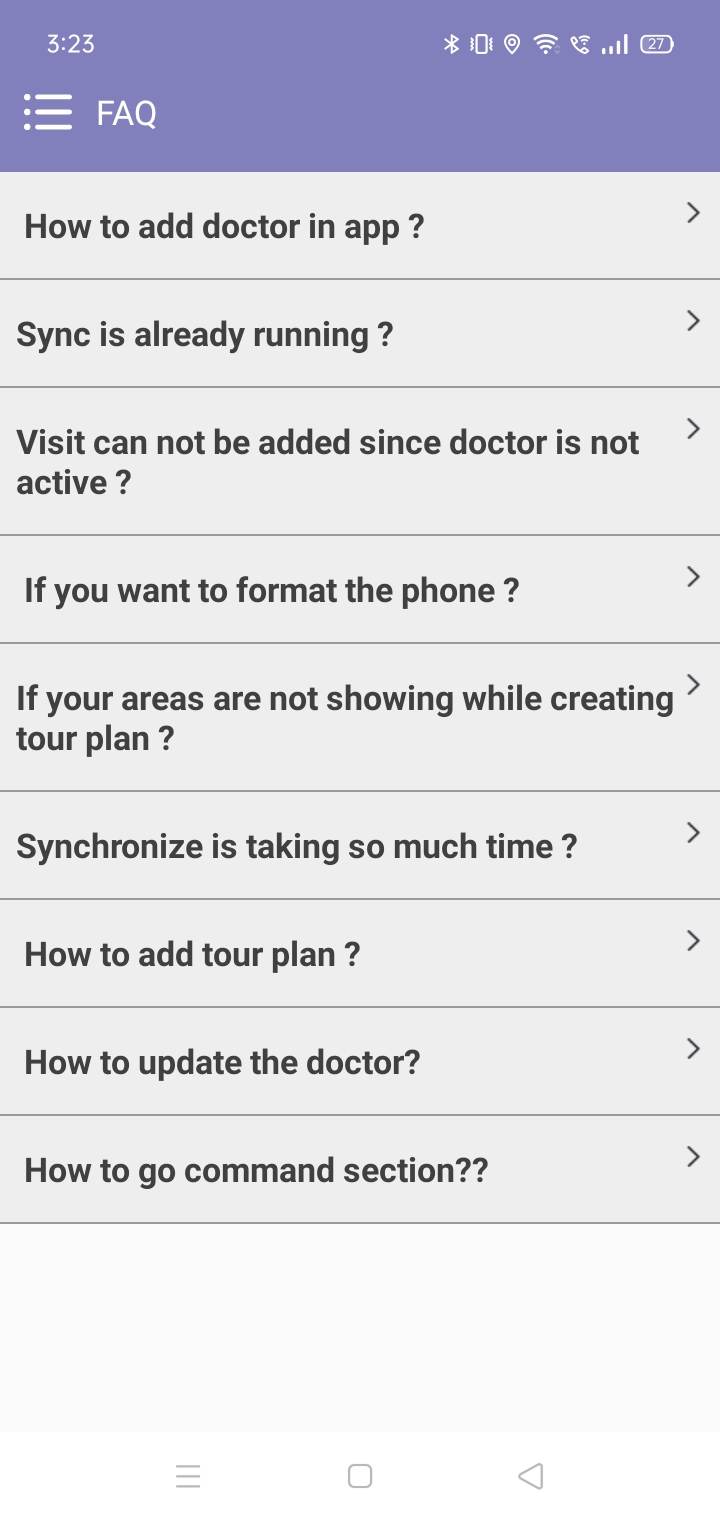This screenshot has width=720, height=1520.
Task: View answer for doctor is not active
Action: pyautogui.click(x=360, y=462)
